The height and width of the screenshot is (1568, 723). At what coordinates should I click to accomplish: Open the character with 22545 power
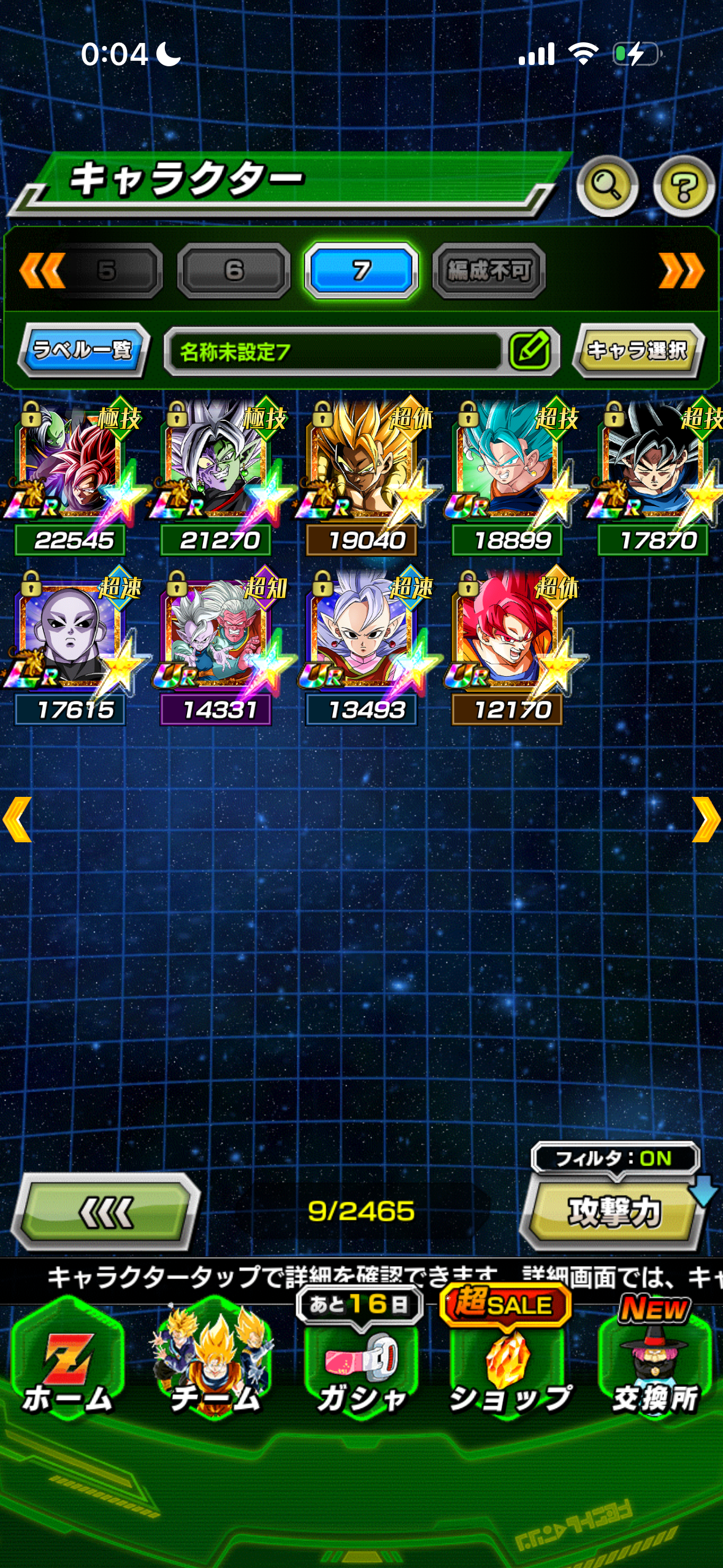[x=72, y=466]
